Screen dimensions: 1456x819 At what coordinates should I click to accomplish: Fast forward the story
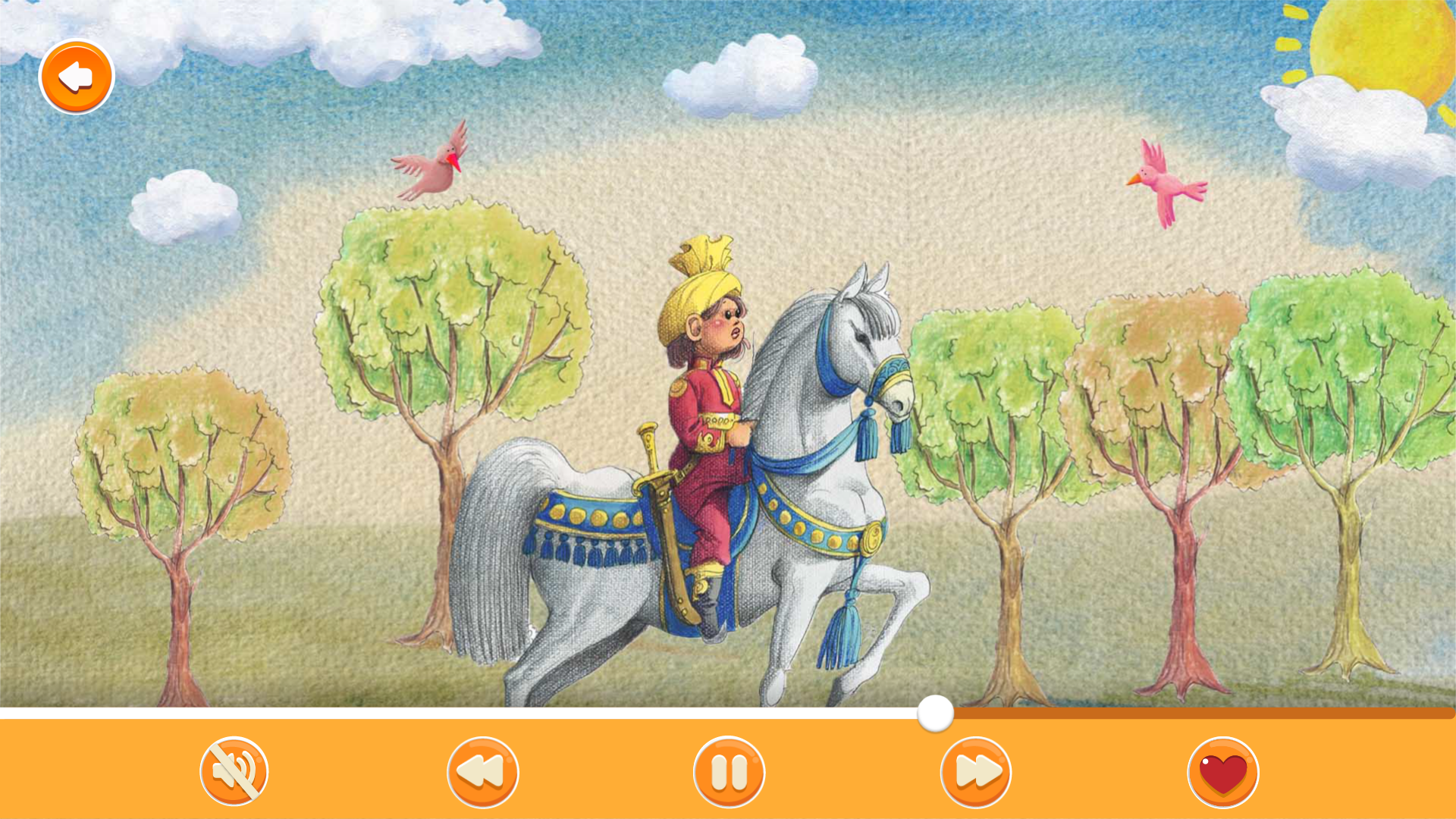point(976,772)
